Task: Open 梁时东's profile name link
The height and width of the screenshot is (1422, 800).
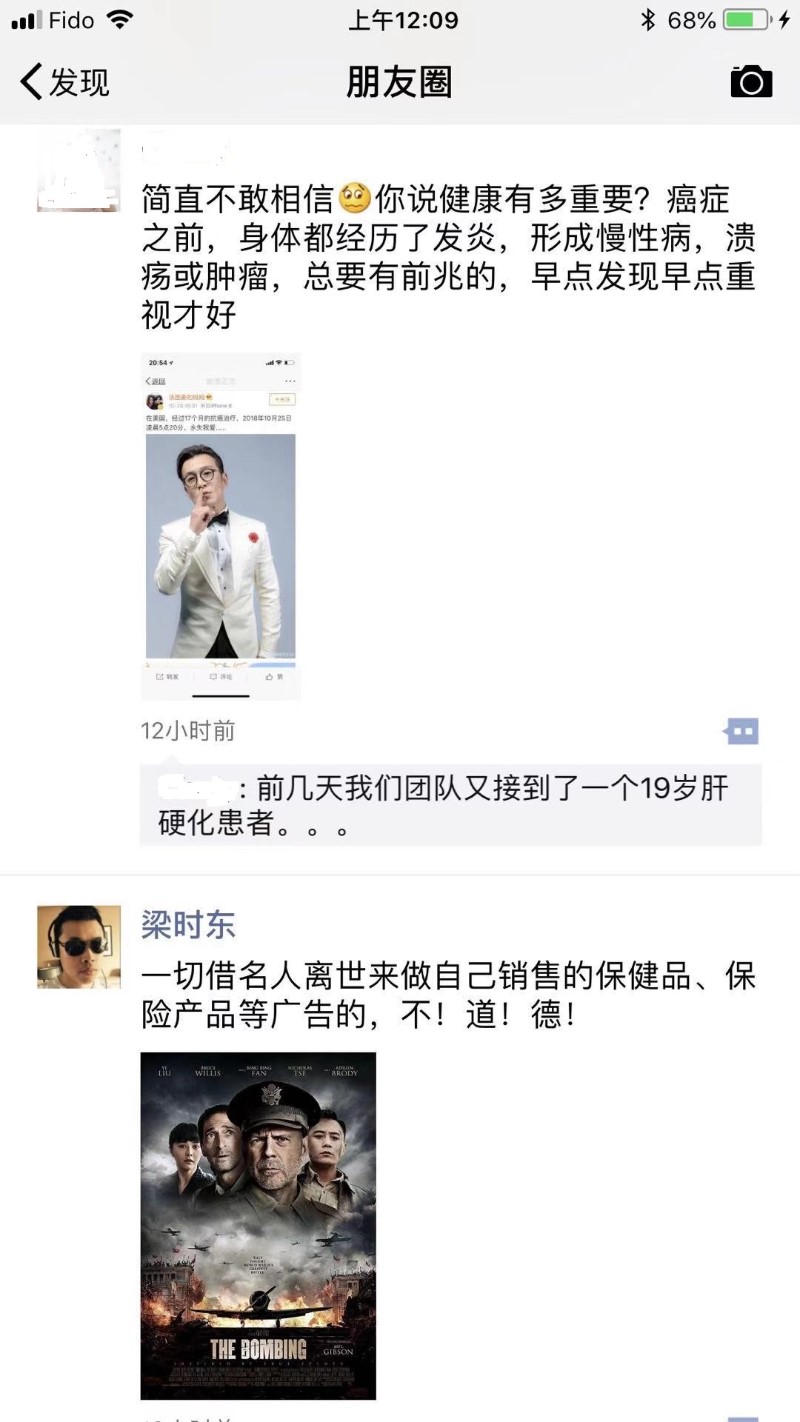Action: tap(188, 925)
